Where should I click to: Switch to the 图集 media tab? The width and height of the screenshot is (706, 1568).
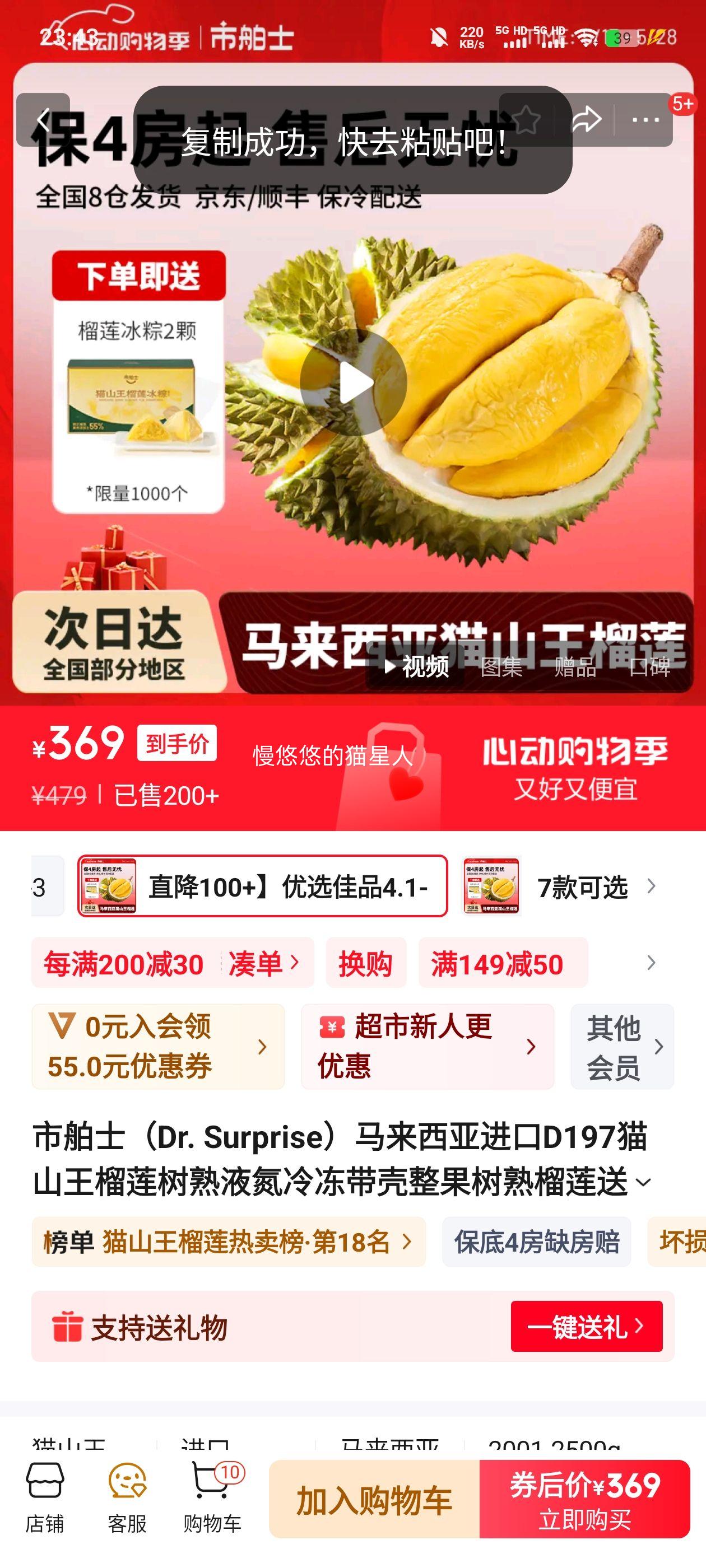pos(501,667)
